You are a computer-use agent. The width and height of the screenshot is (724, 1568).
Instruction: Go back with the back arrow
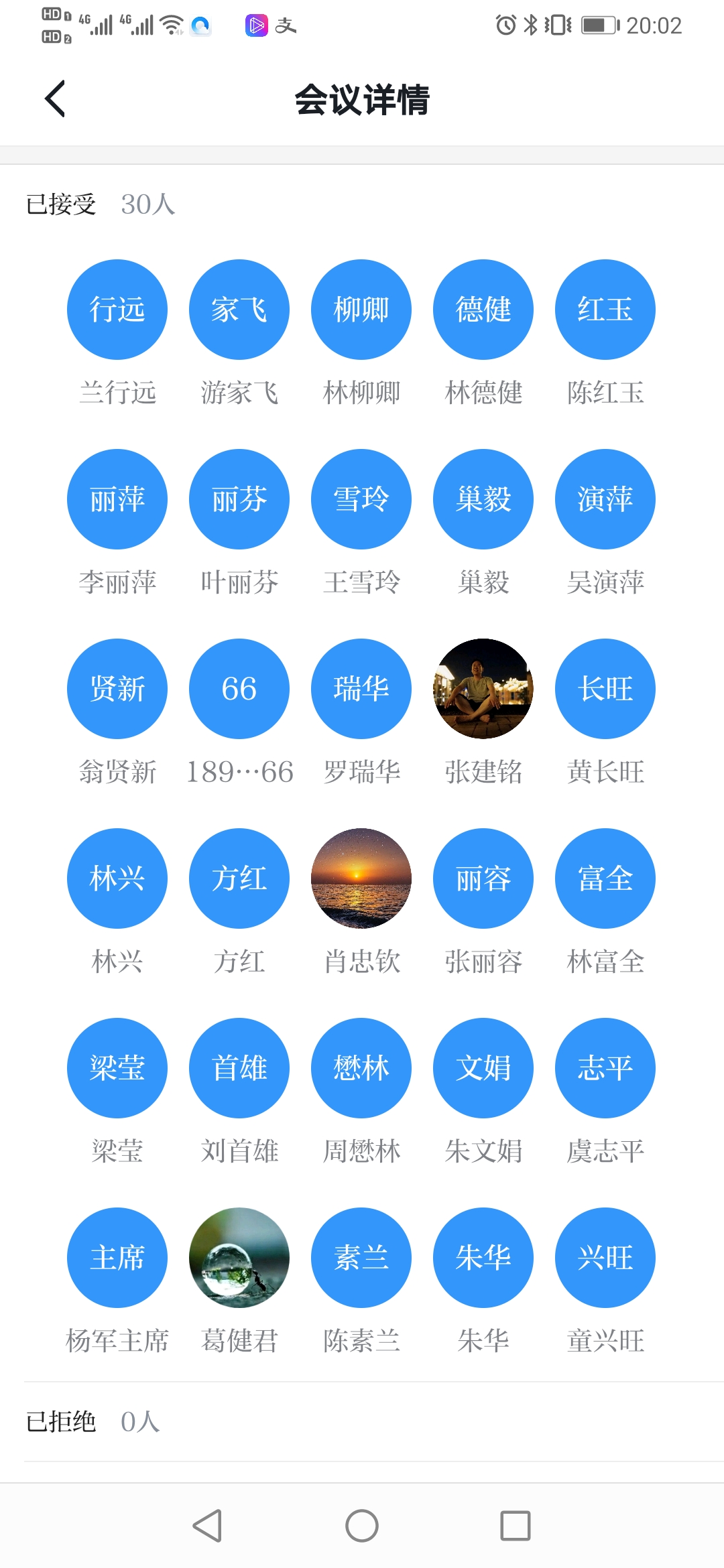[56, 98]
